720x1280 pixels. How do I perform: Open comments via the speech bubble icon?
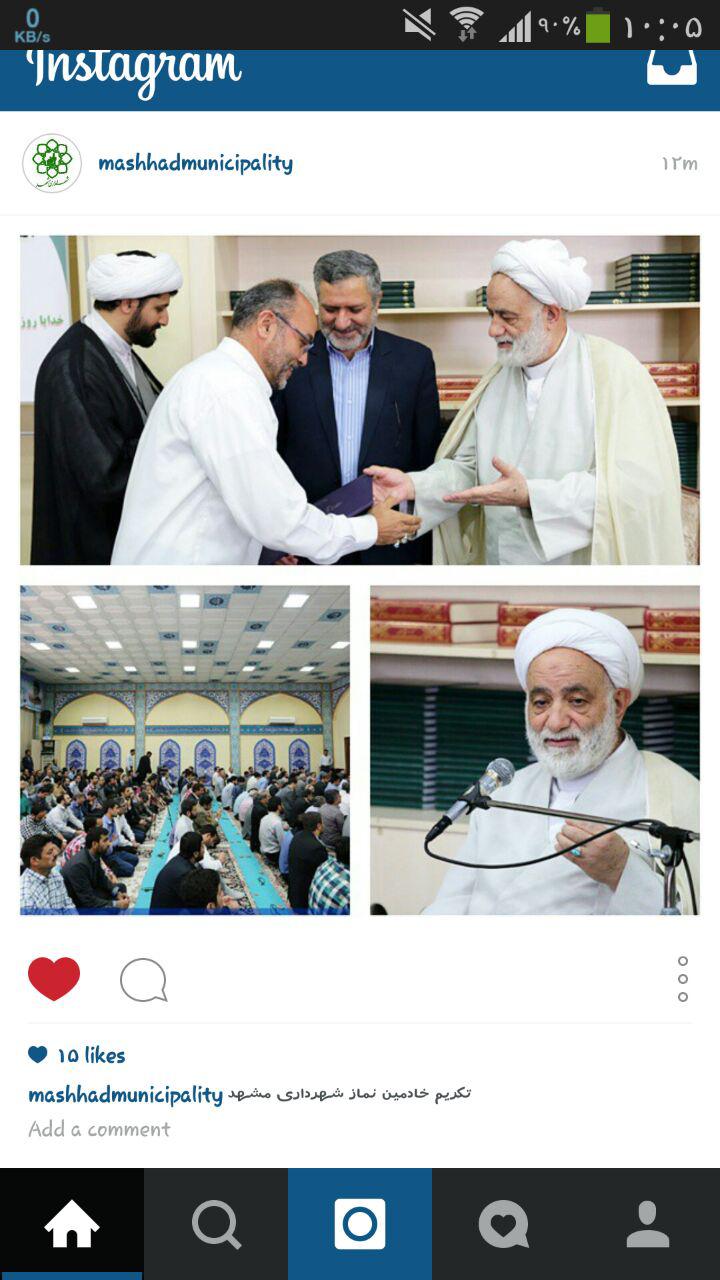(x=143, y=980)
